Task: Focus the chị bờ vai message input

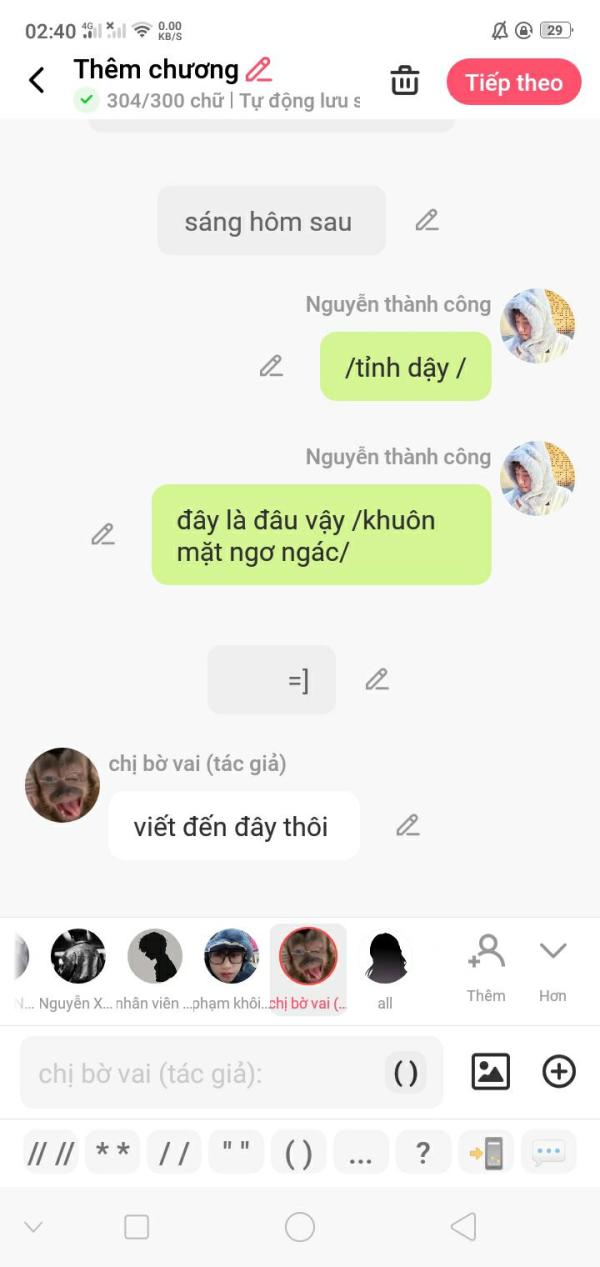Action: click(x=205, y=1073)
